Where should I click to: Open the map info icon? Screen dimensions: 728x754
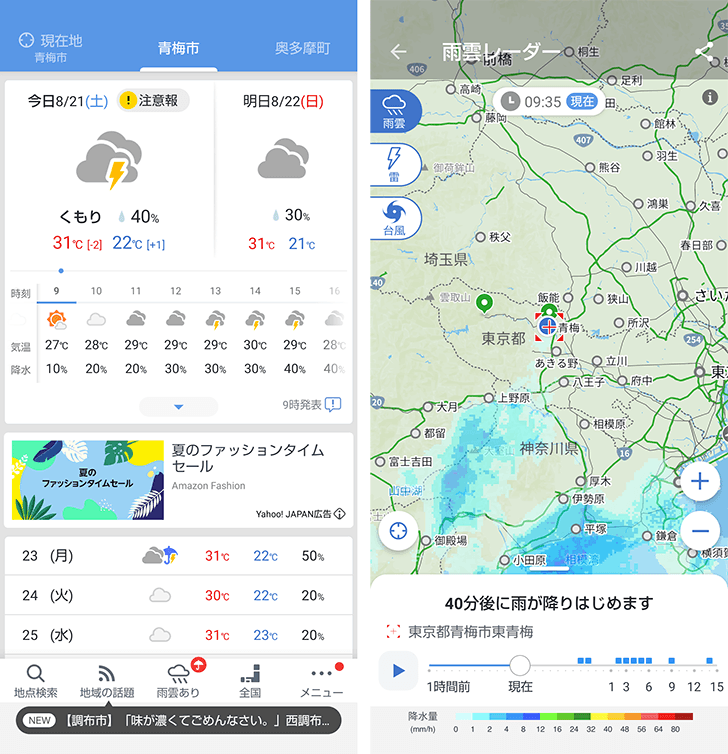pos(710,97)
